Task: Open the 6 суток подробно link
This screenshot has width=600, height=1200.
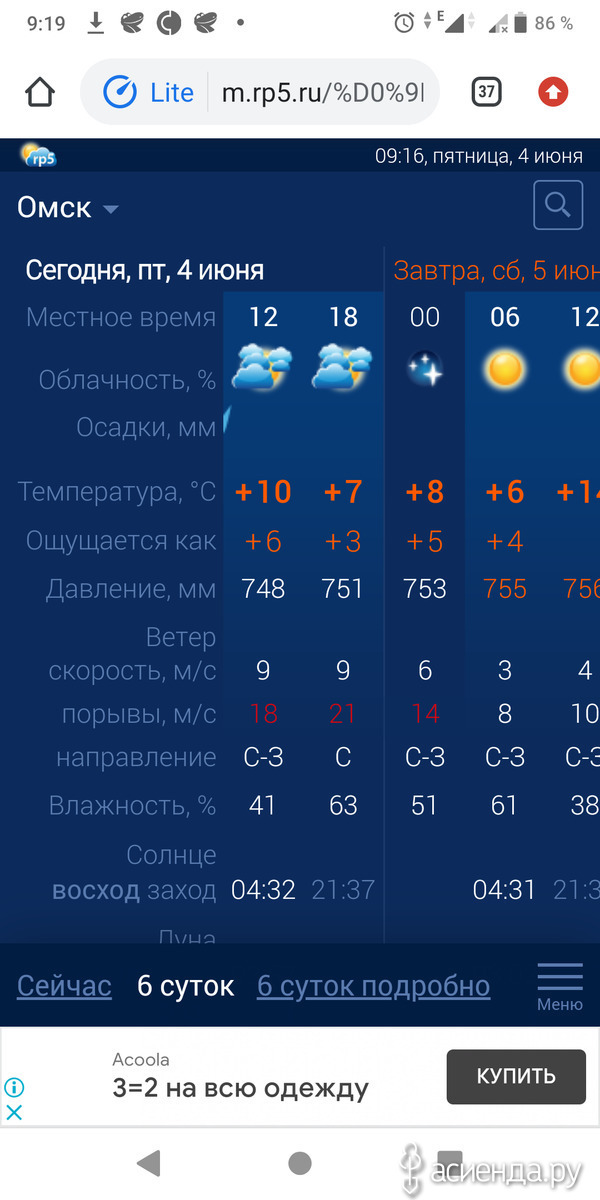Action: tap(373, 986)
